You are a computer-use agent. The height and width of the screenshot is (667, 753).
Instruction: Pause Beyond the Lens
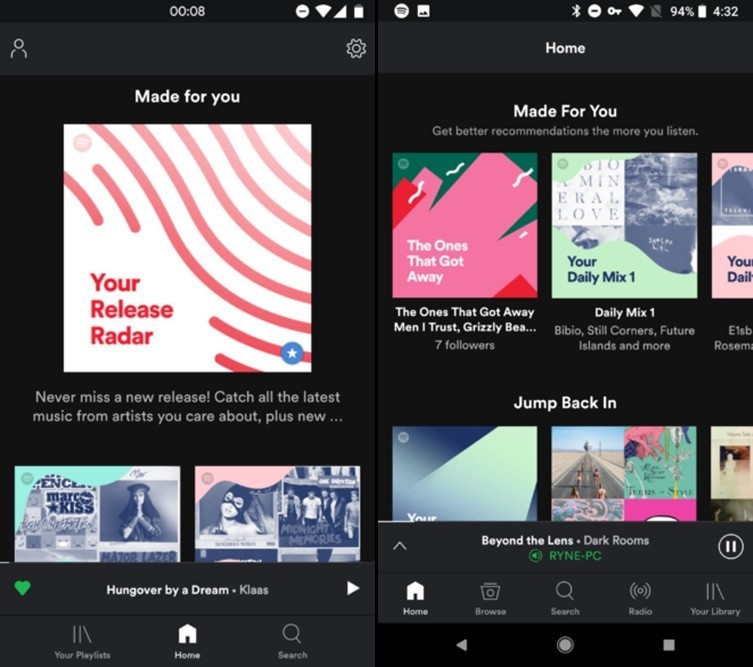pyautogui.click(x=730, y=546)
